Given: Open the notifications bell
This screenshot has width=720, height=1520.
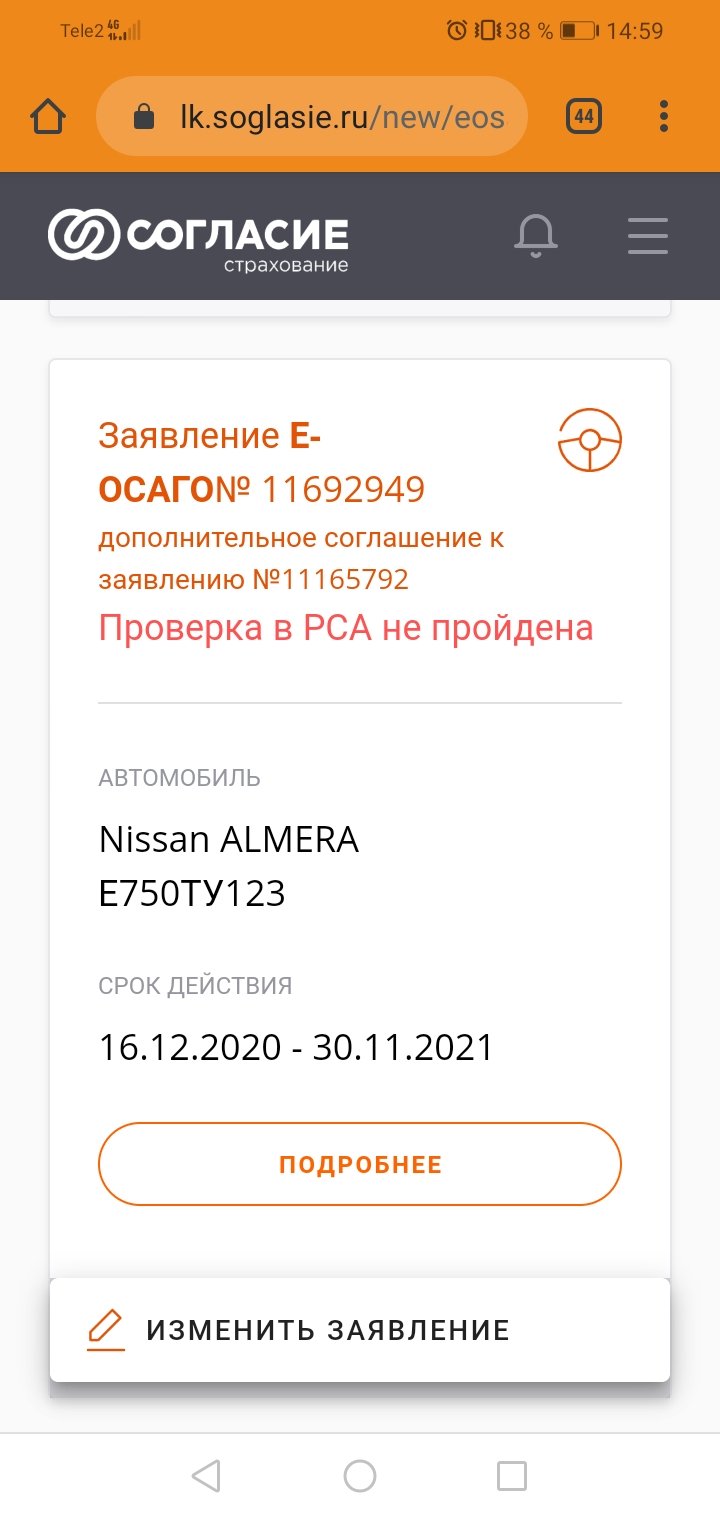Looking at the screenshot, I should [x=536, y=236].
